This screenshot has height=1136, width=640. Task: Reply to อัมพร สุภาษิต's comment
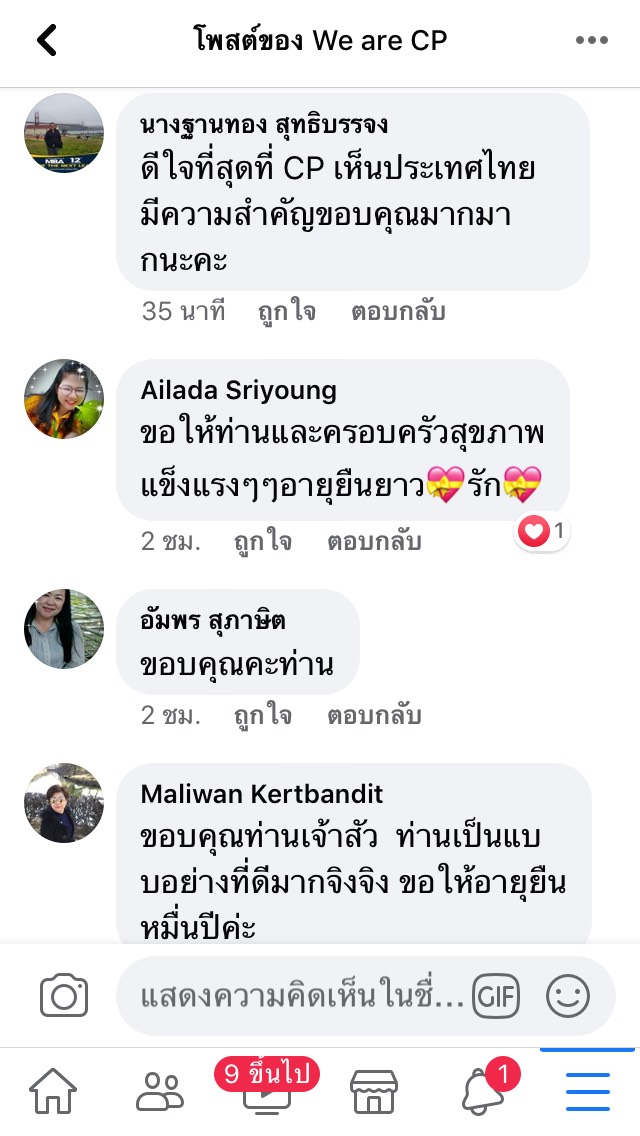374,715
